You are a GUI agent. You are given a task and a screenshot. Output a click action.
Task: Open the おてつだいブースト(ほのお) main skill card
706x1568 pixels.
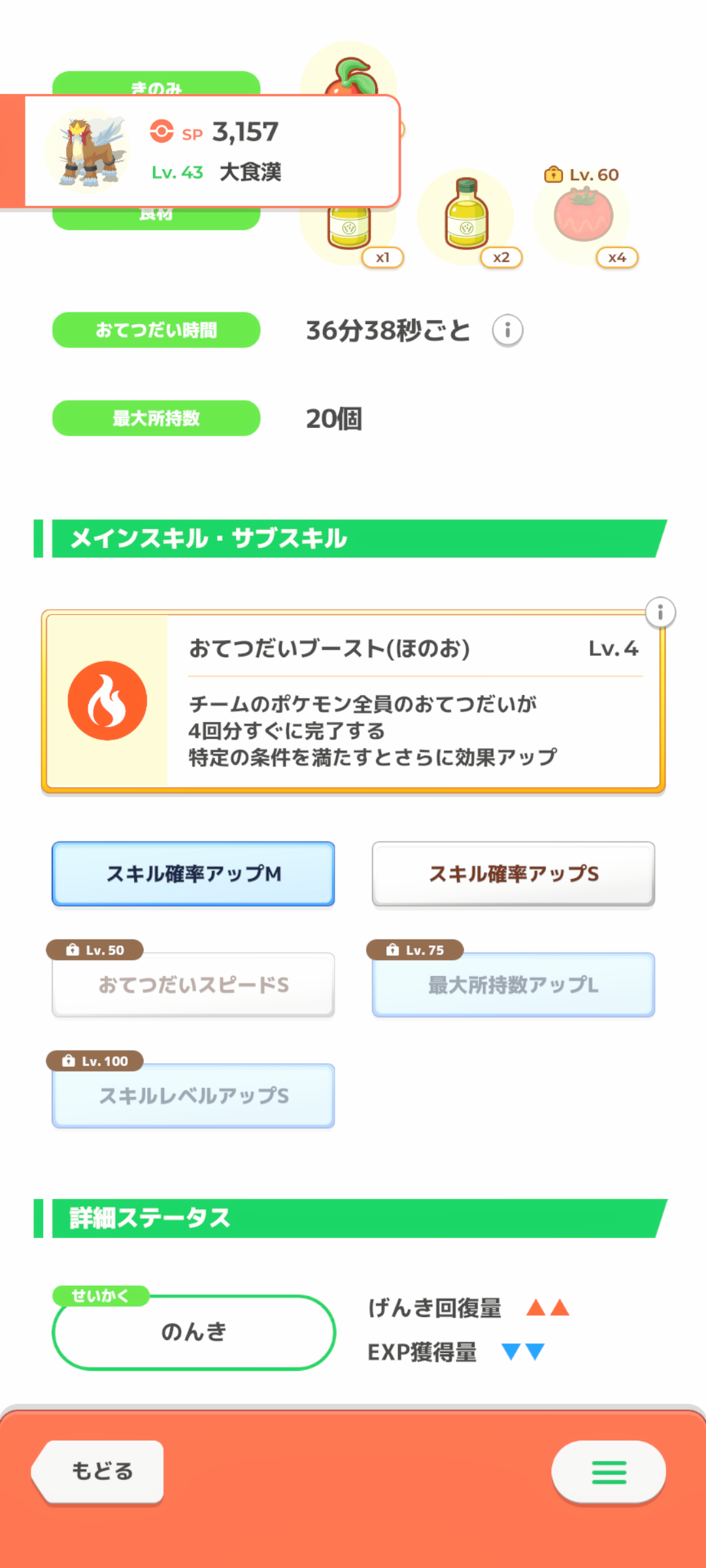click(x=353, y=702)
